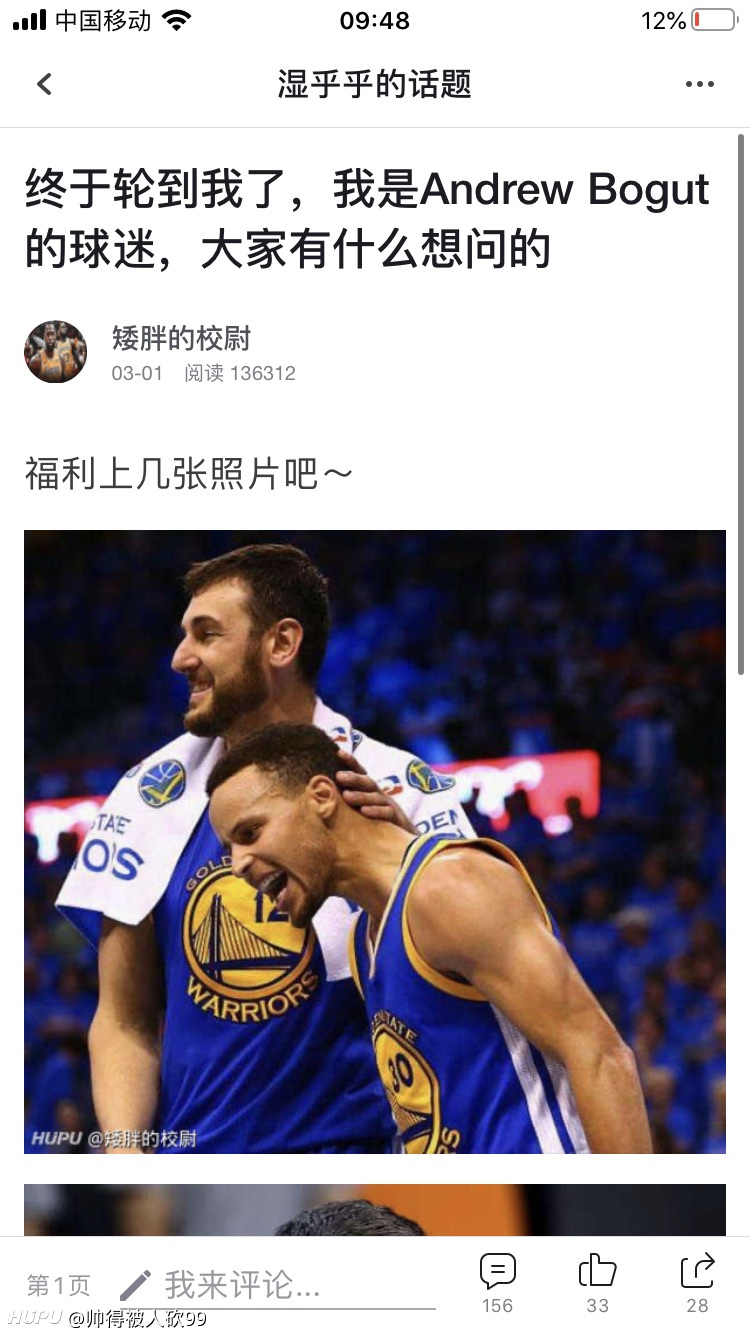Tap the 我来评论 comment input field
This screenshot has height=1334, width=750.
click(x=277, y=1284)
